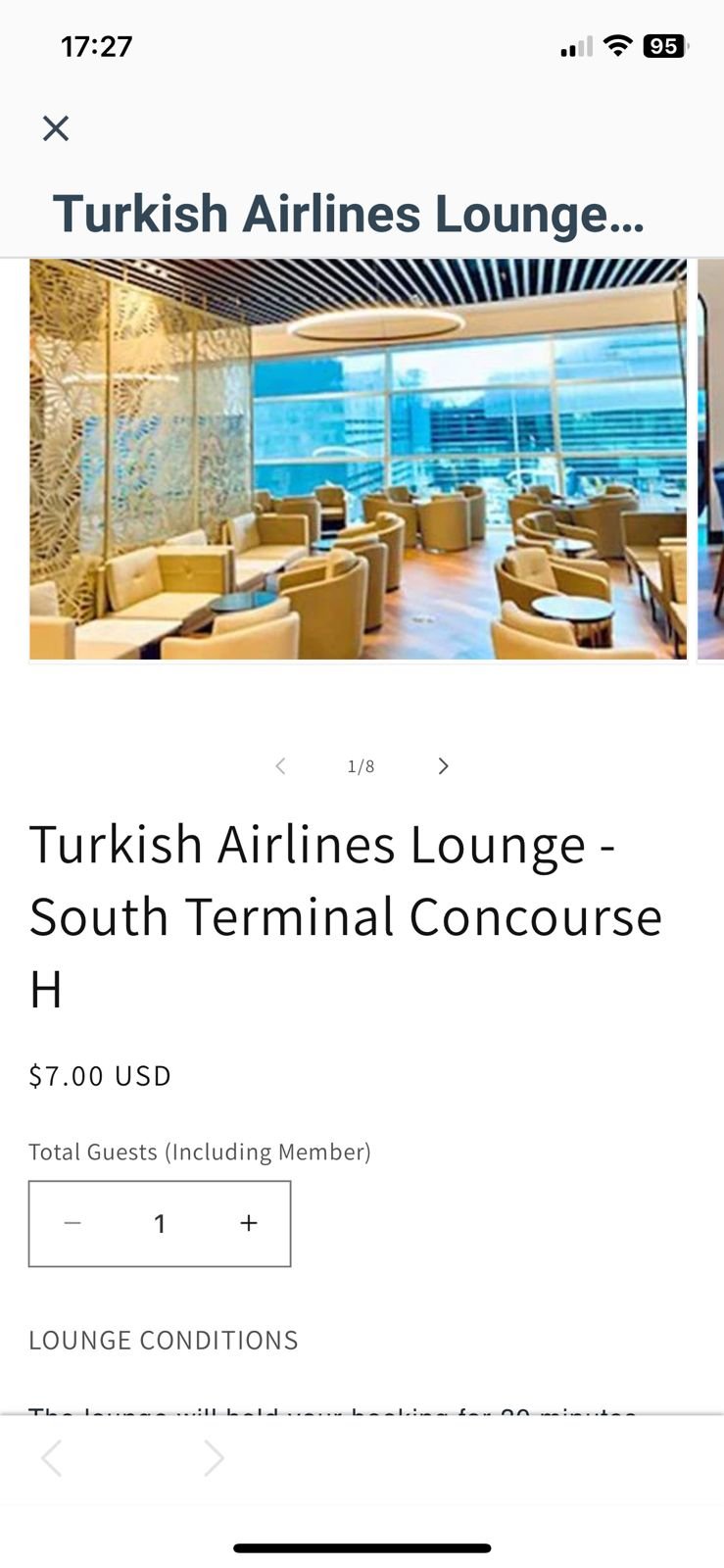The width and height of the screenshot is (724, 1568).
Task: Navigate forward in the browser toolbar
Action: [214, 1458]
